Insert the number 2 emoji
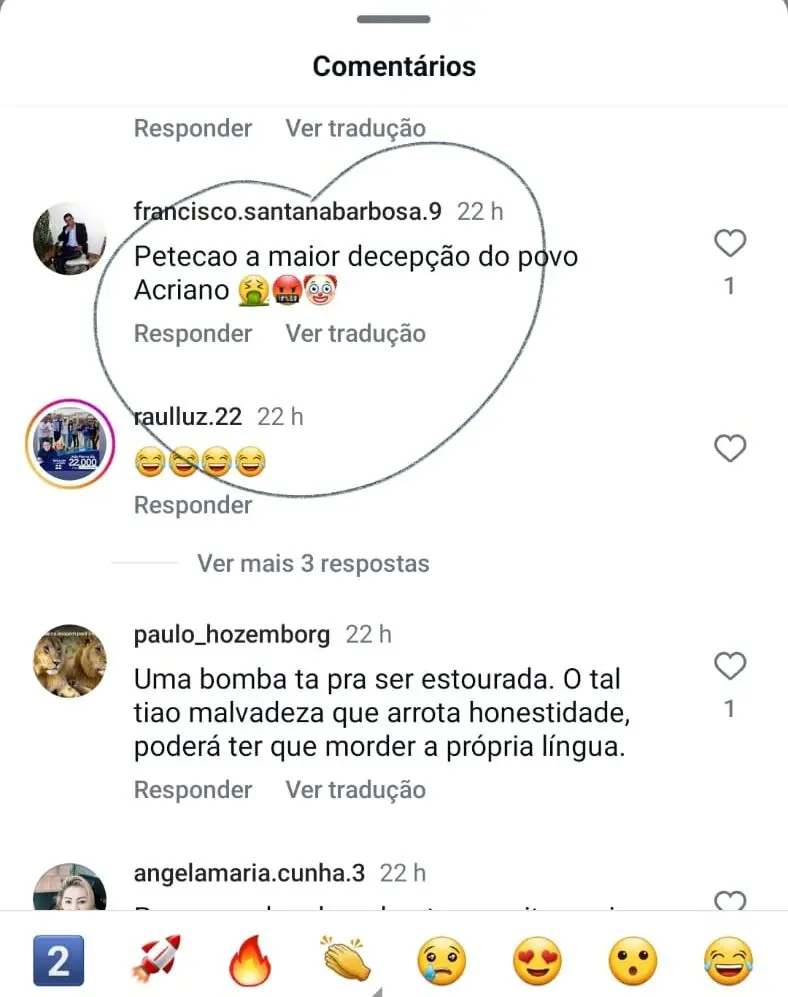The image size is (788, 997). click(59, 962)
